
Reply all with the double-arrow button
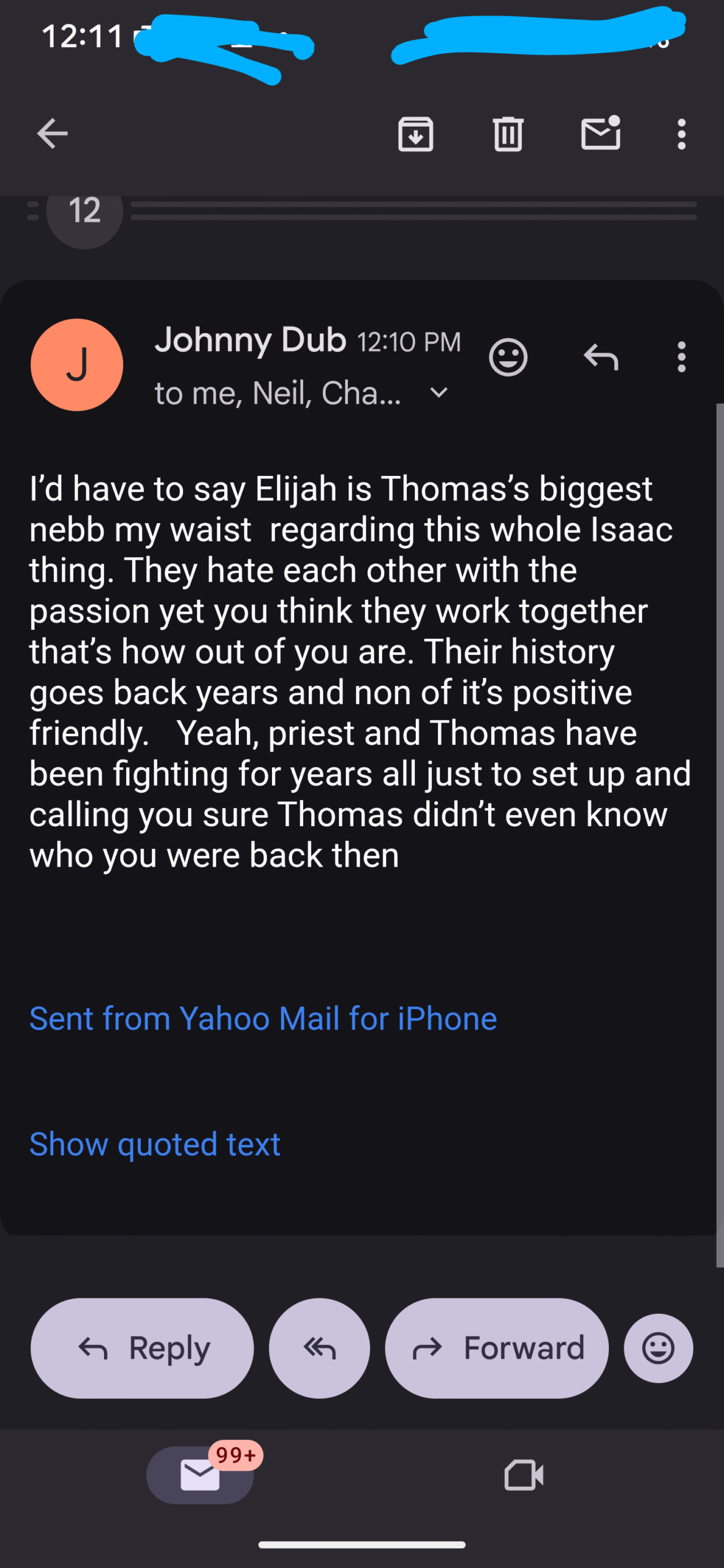319,1348
